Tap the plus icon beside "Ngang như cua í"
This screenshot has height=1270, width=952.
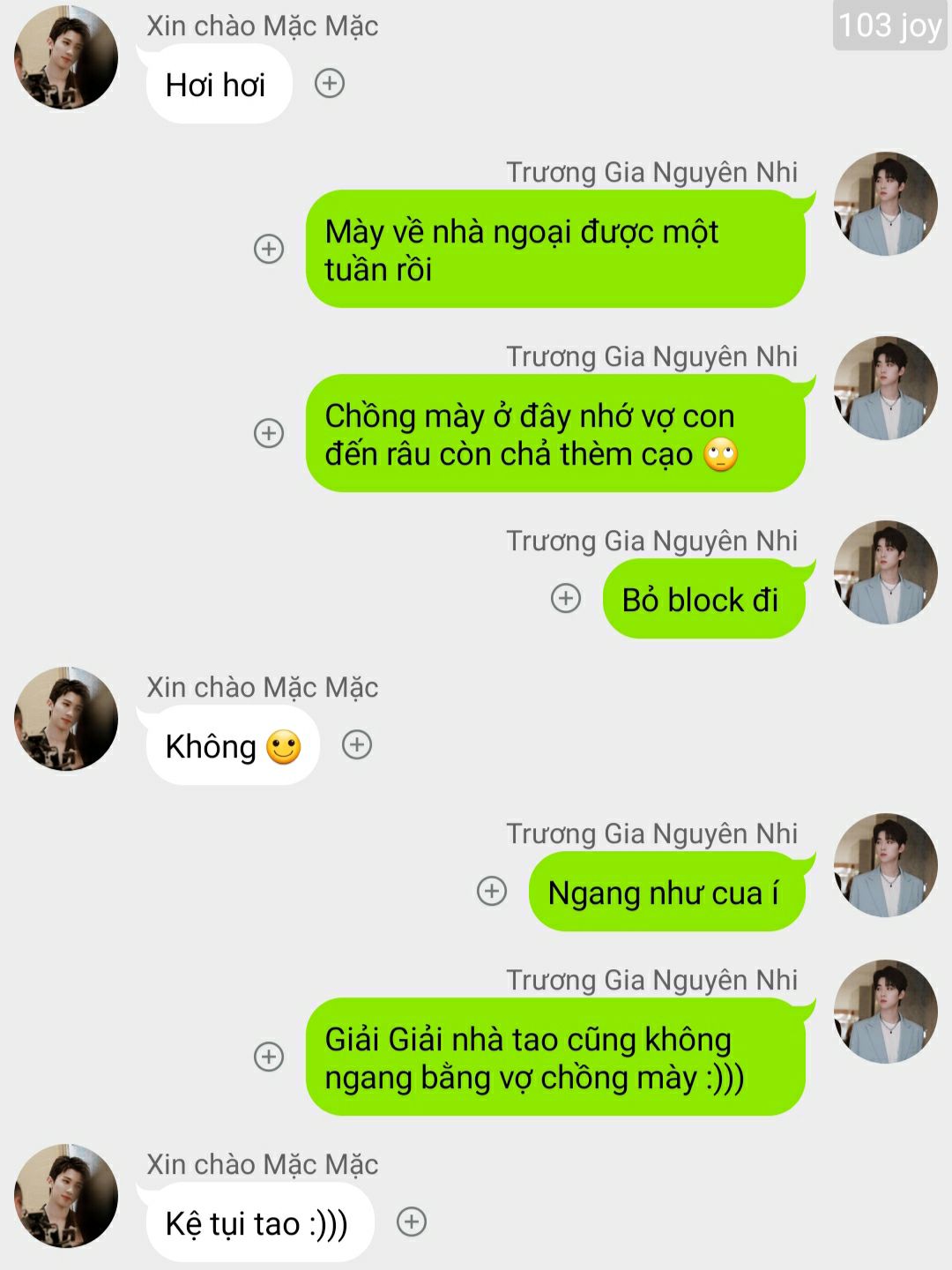492,891
